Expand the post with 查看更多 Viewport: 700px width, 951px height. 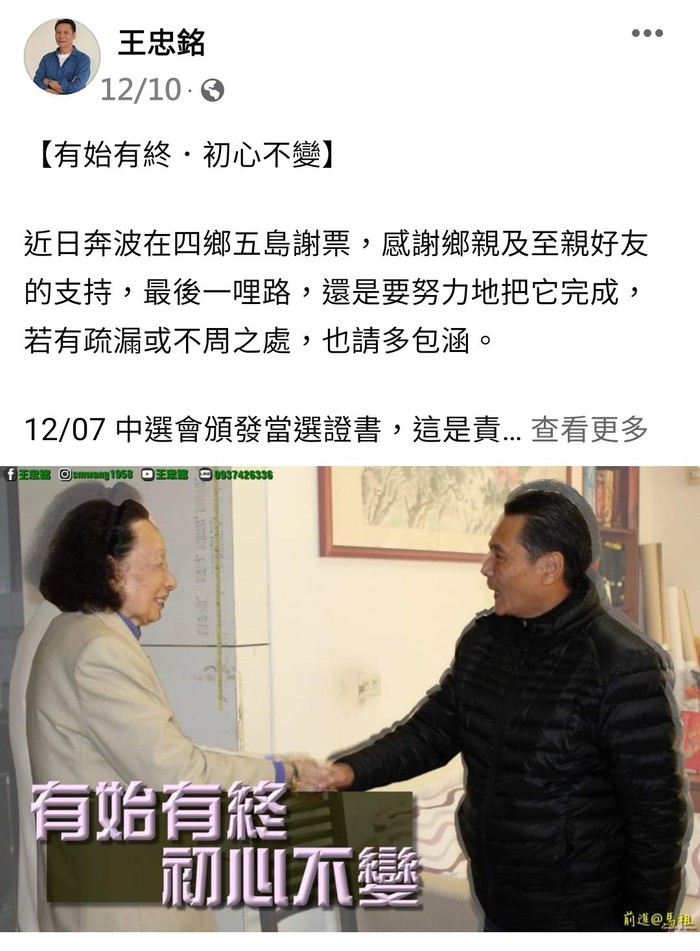(x=589, y=430)
